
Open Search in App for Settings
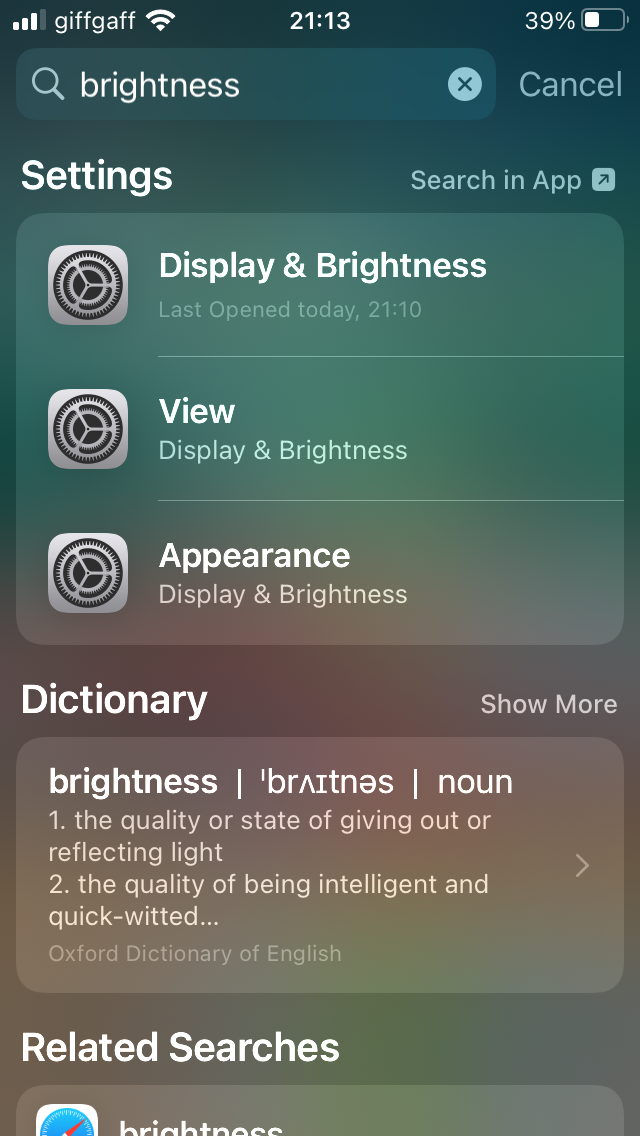click(x=512, y=180)
